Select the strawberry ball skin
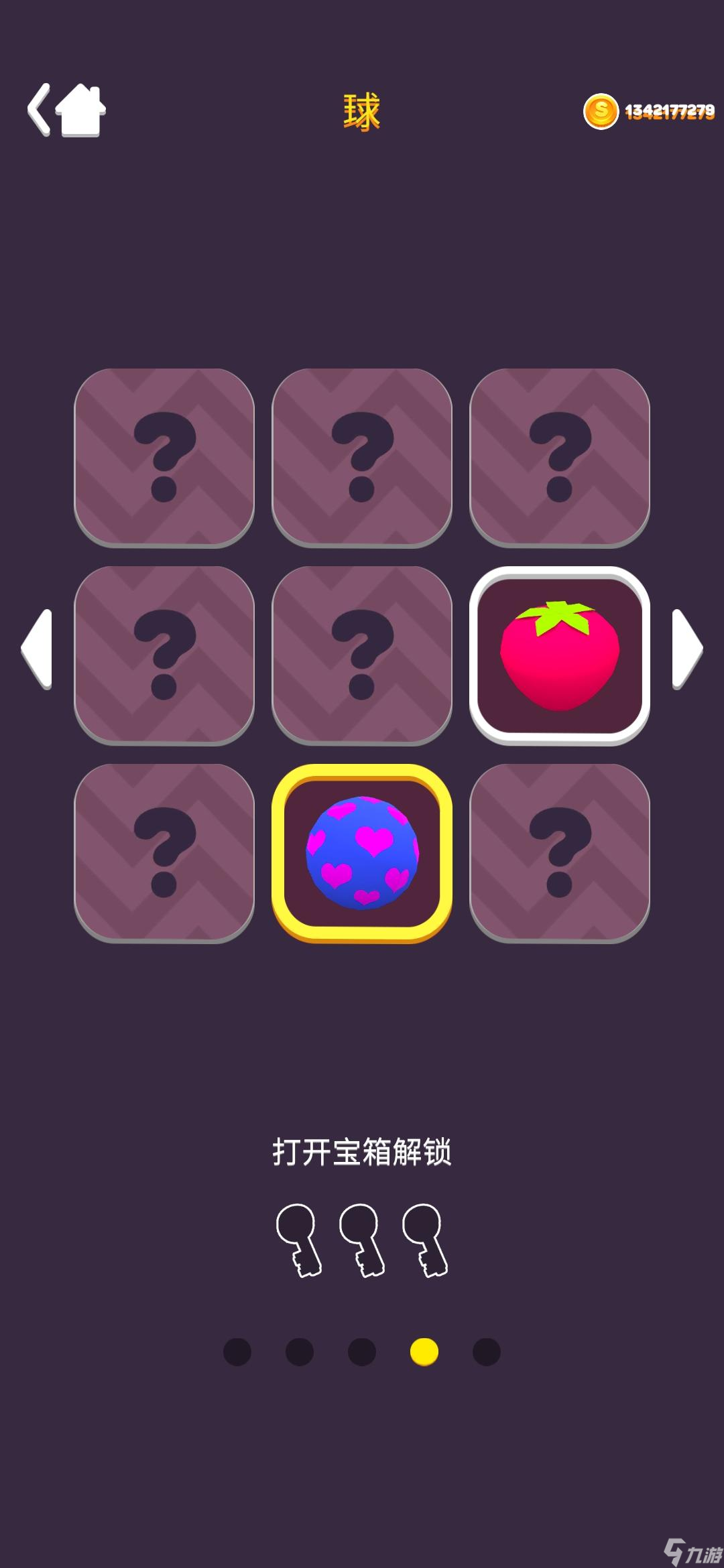 (560, 655)
